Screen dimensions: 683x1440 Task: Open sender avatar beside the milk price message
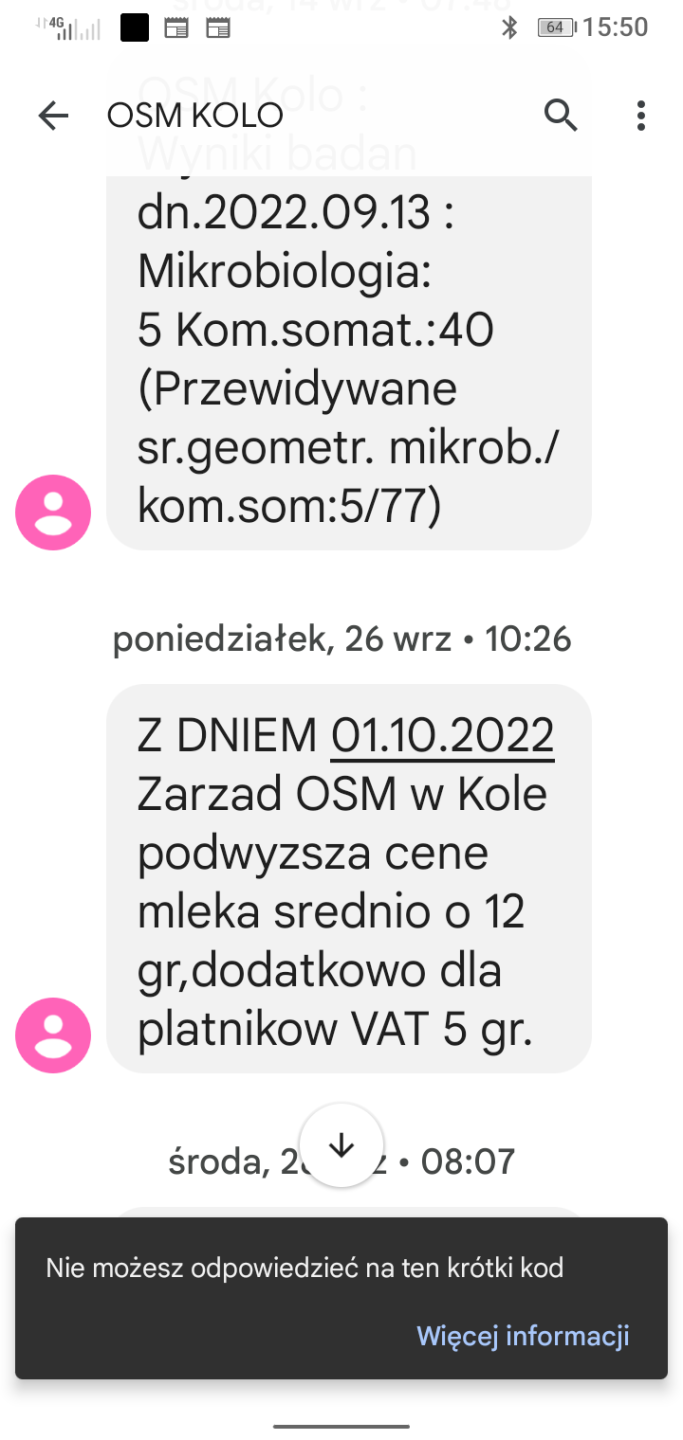coord(53,1035)
